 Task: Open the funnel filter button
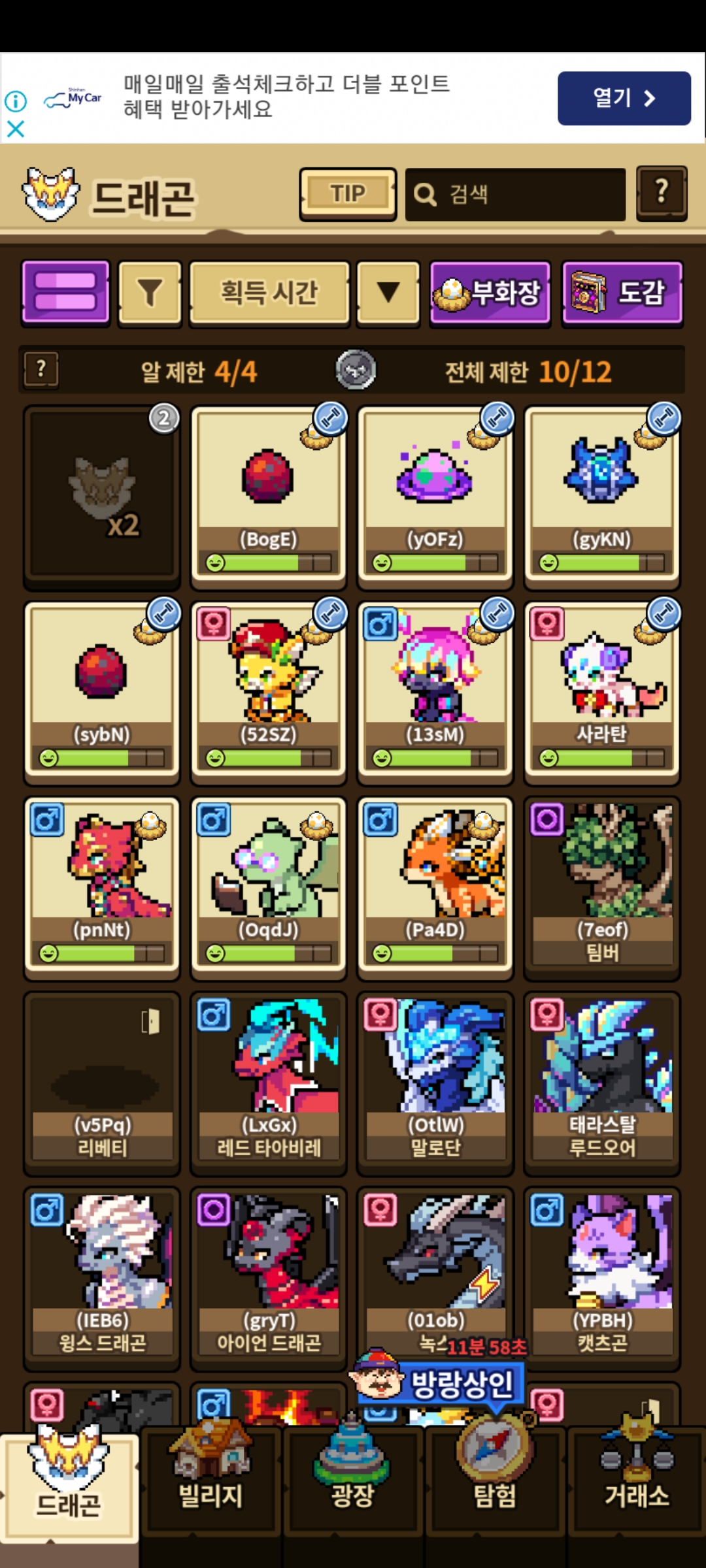pyautogui.click(x=150, y=292)
